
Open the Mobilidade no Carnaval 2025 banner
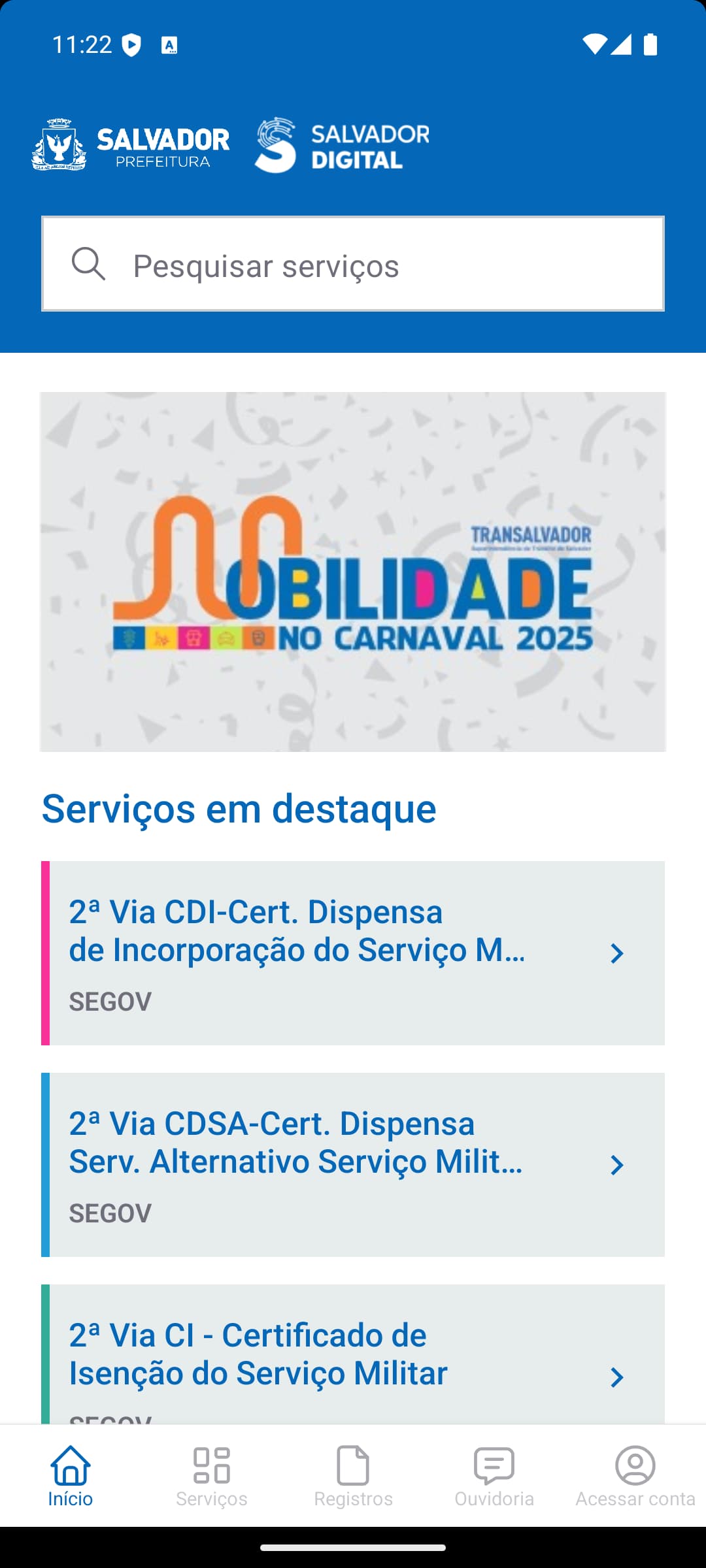point(353,572)
